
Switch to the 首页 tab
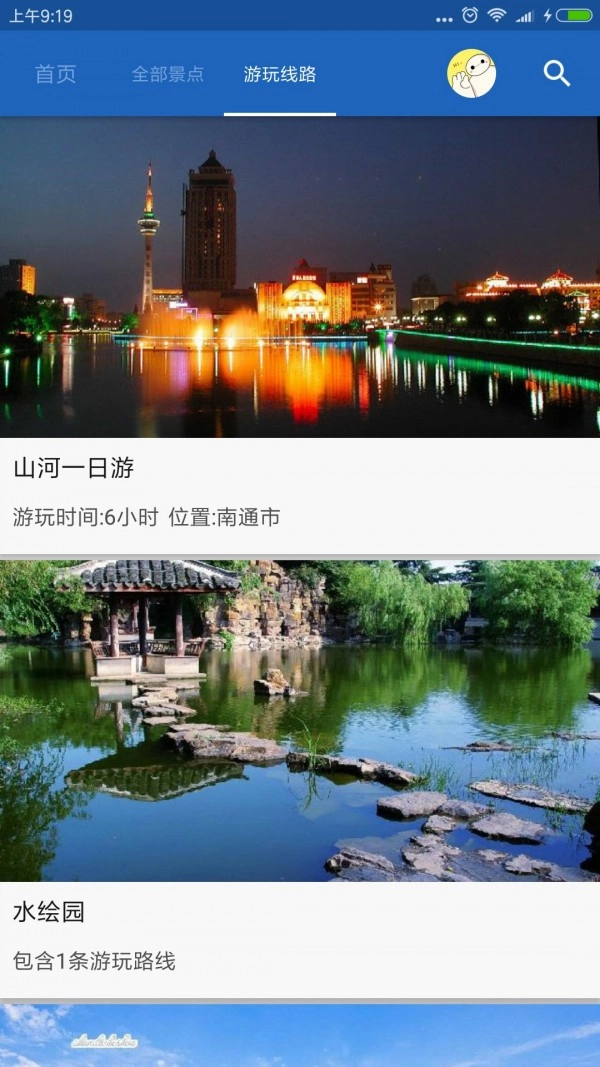[x=55, y=74]
